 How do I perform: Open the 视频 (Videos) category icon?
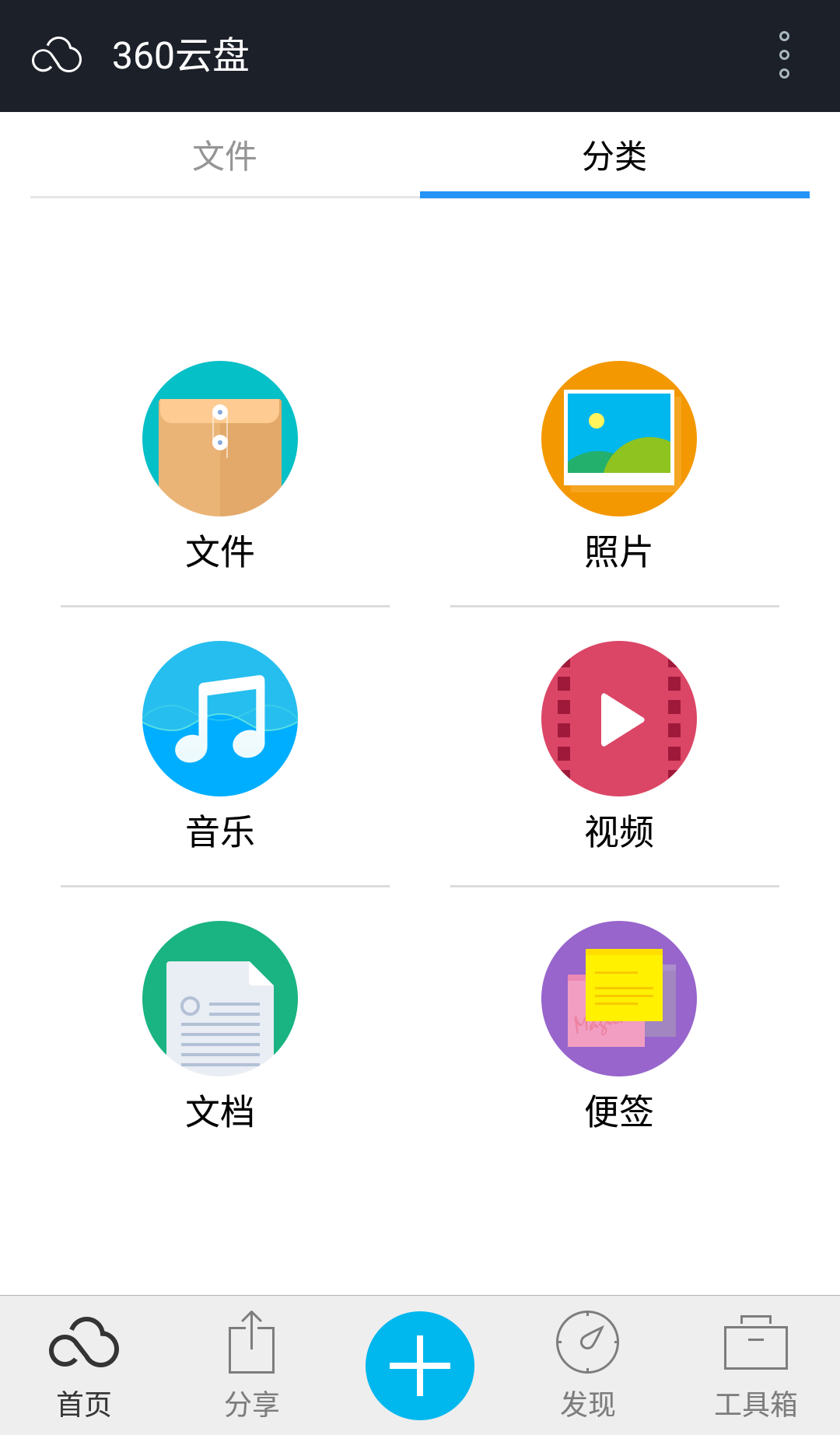point(617,719)
